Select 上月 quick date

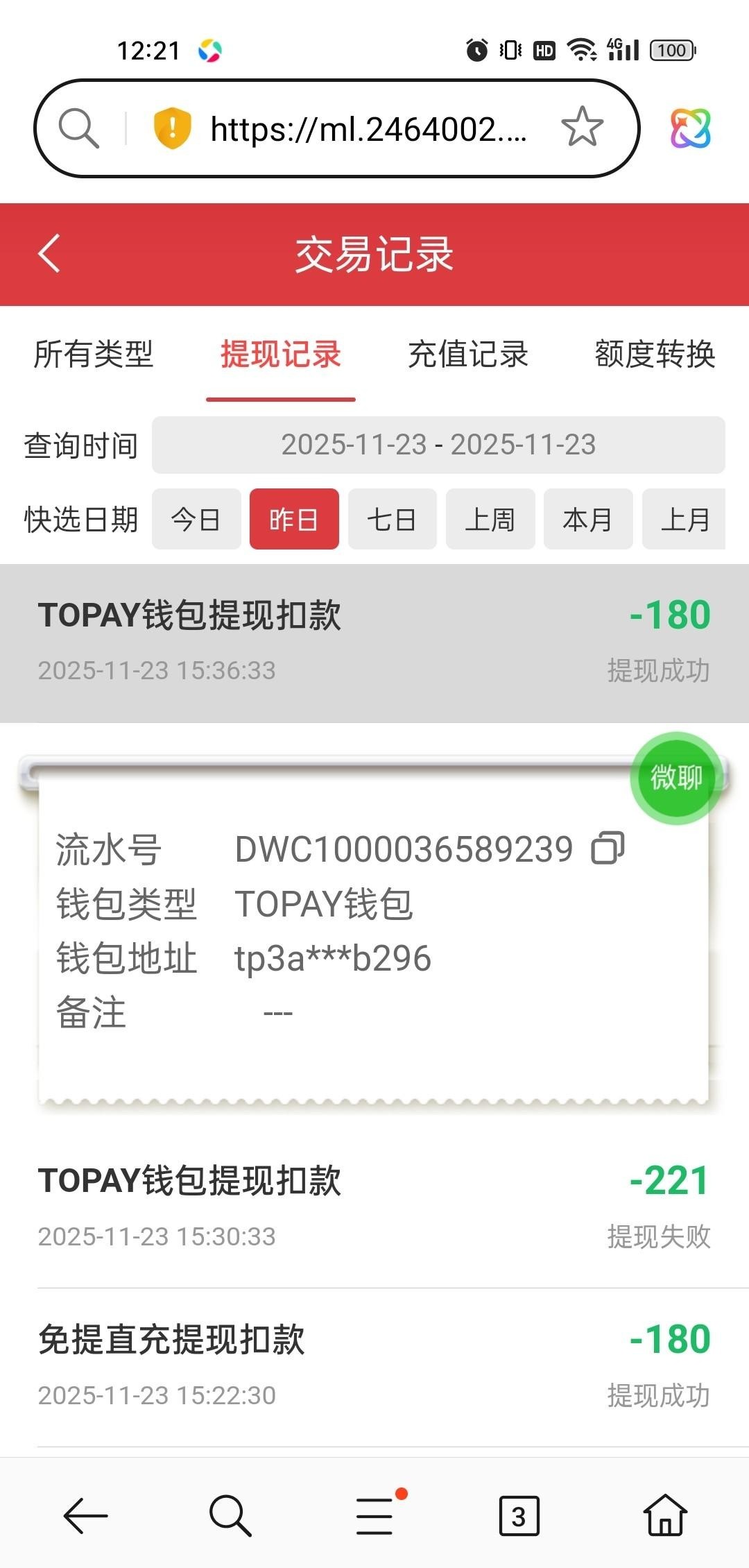pos(685,520)
